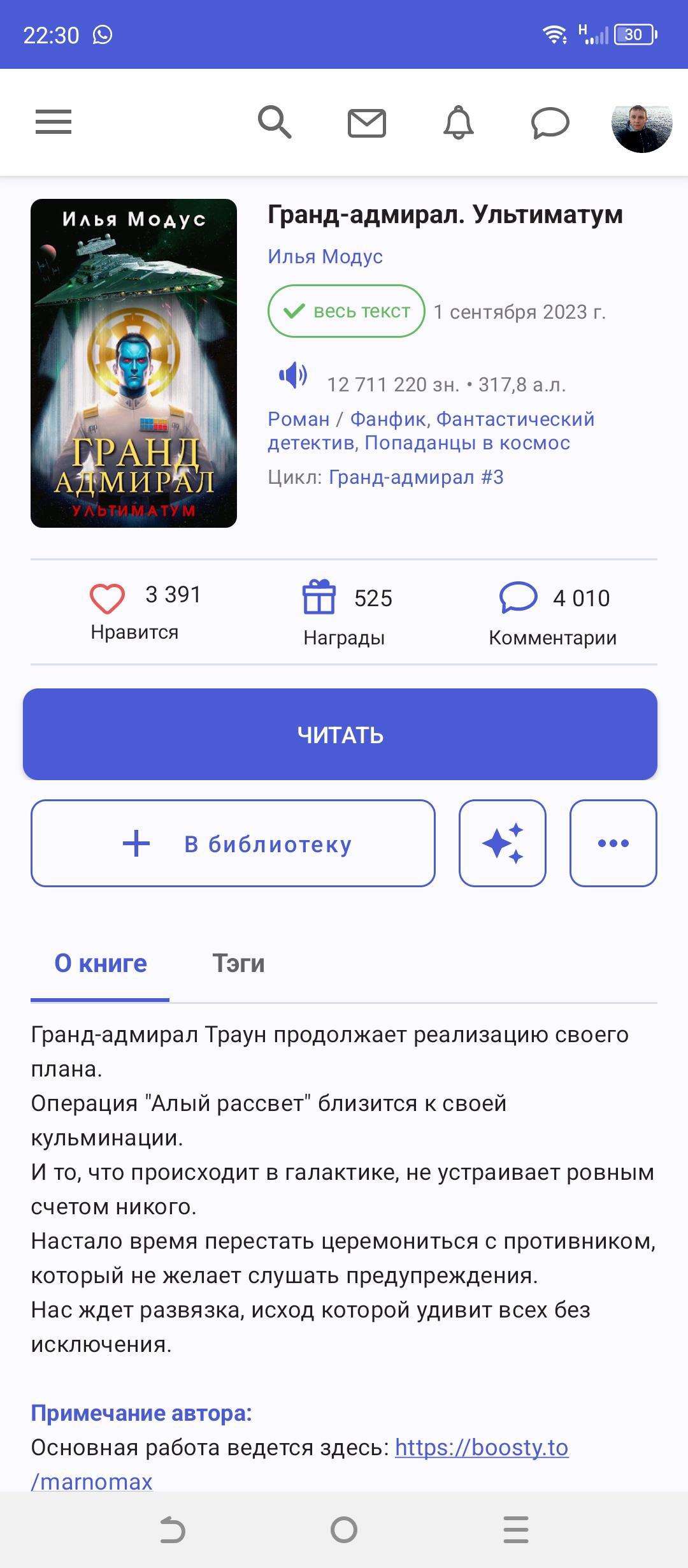Open the book cover image
The image size is (688, 1568).
(x=134, y=363)
